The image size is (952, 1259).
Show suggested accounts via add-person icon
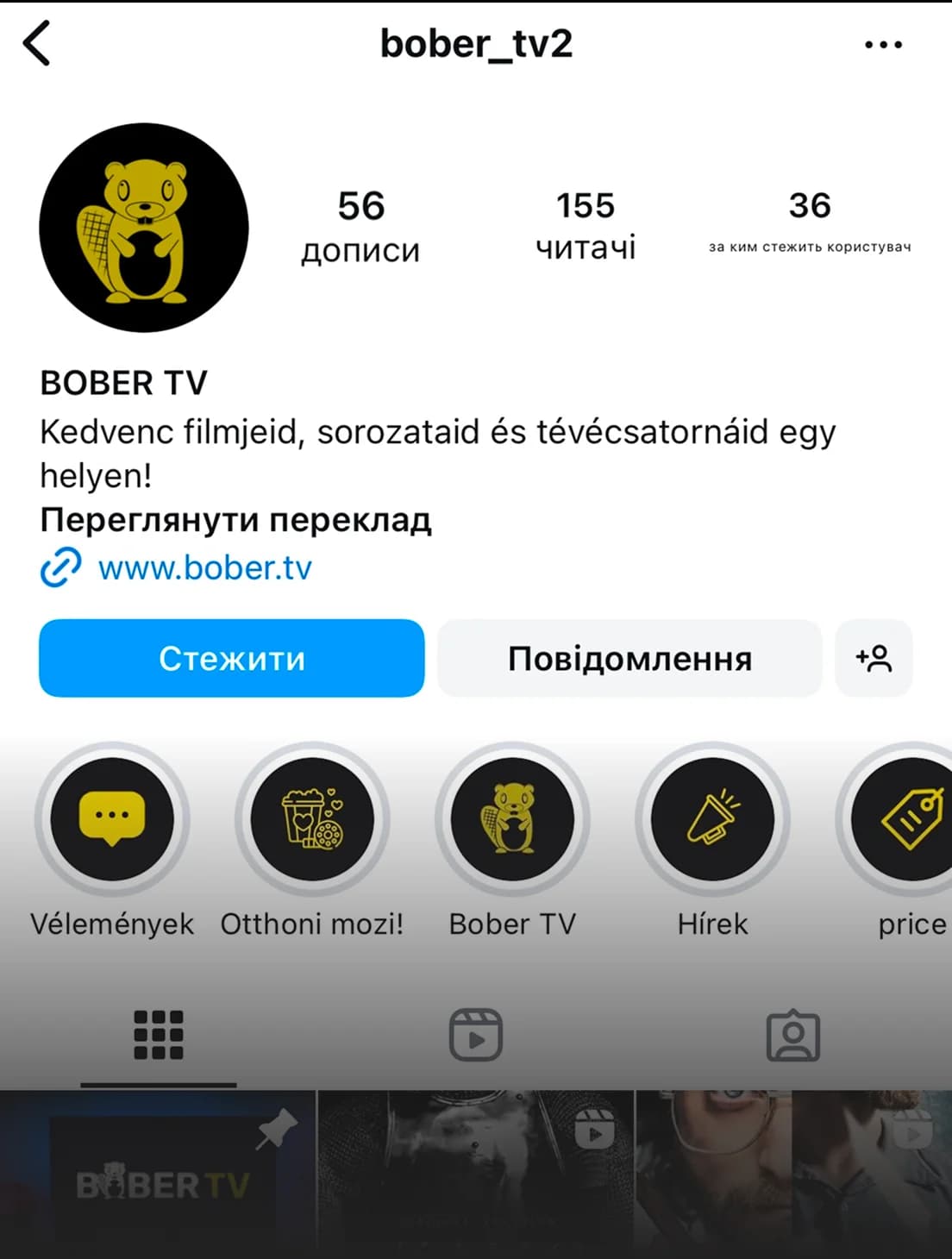[874, 658]
